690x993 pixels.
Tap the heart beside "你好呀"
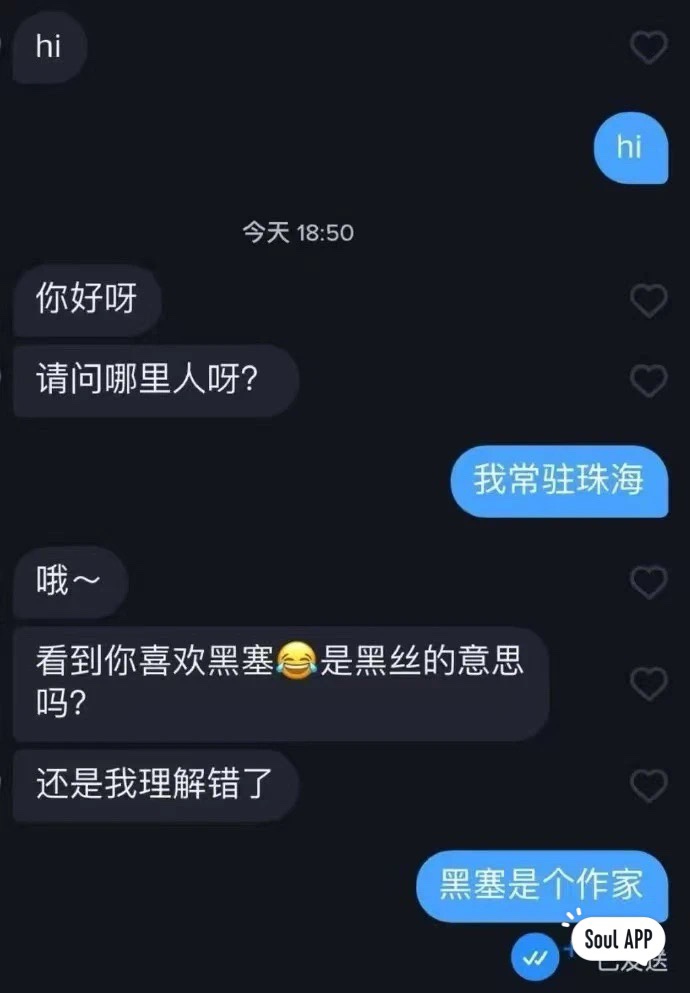pos(649,300)
